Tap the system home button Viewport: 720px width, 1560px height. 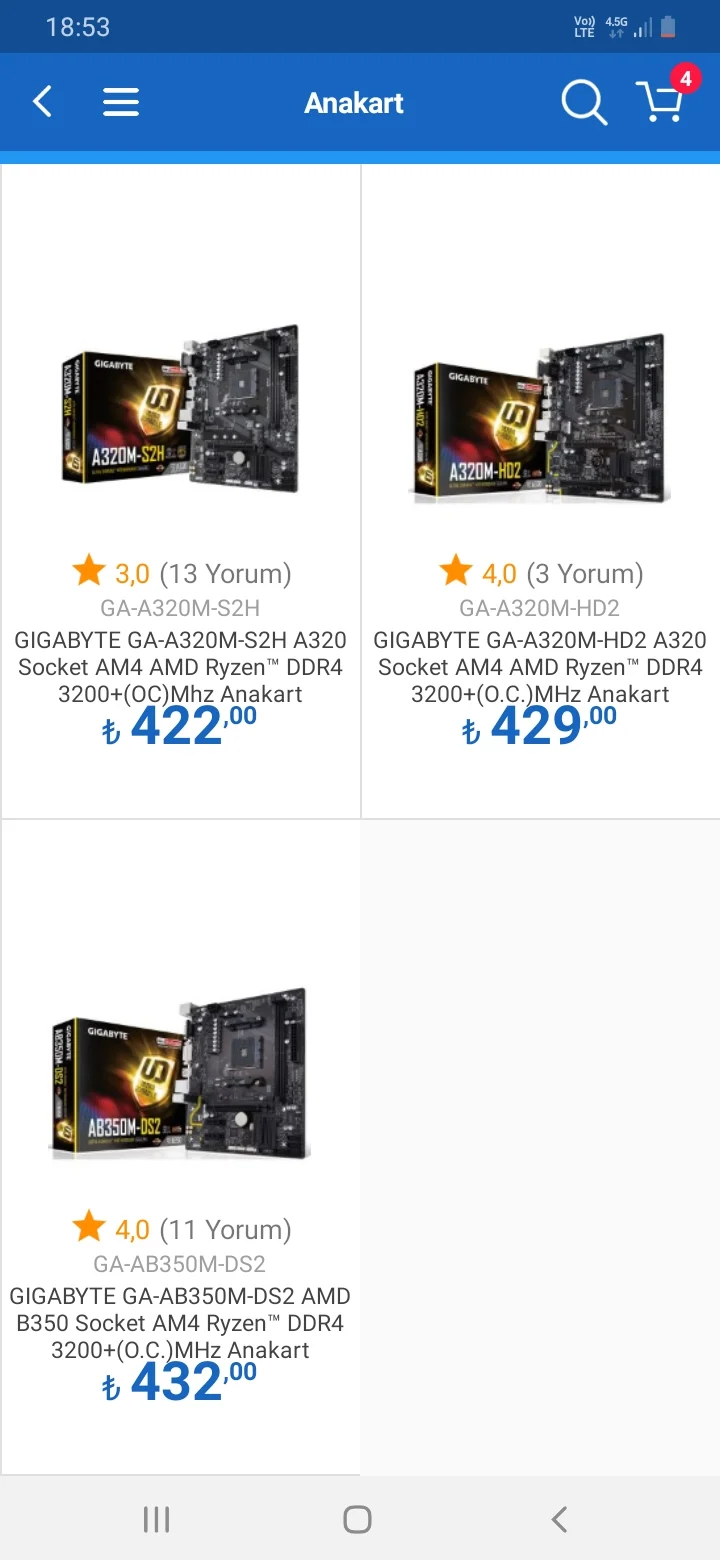click(357, 1519)
